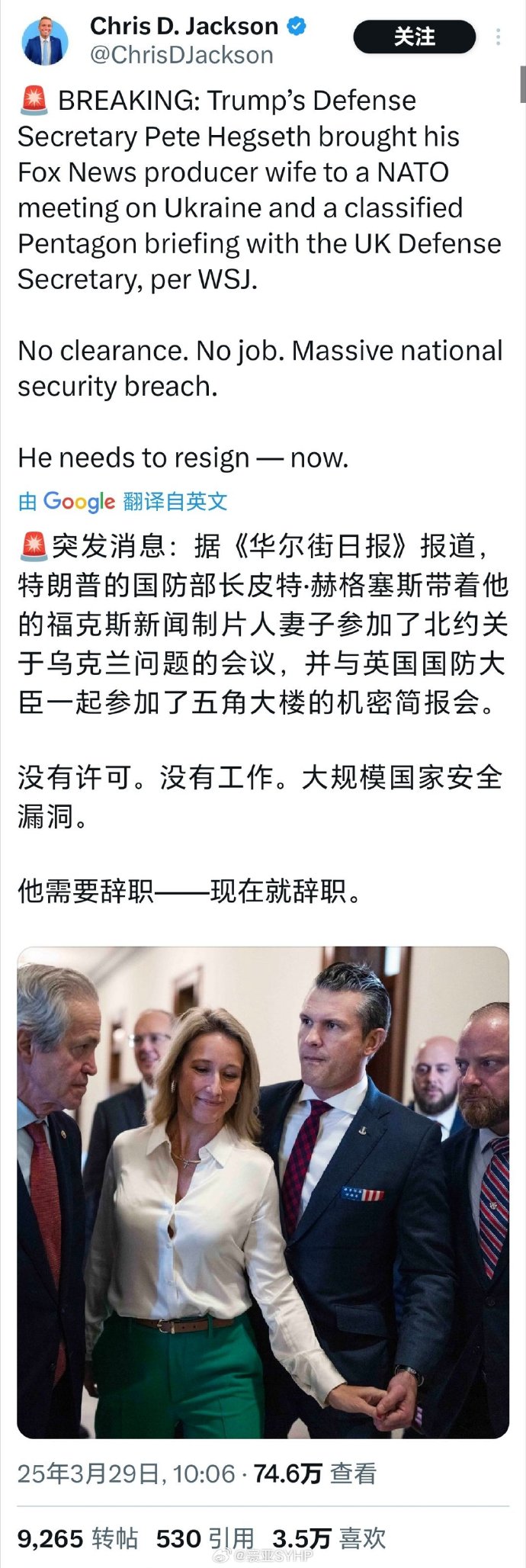This screenshot has height=1568, width=526.
Task: Open the @ChrisDJackson handle
Action: pyautogui.click(x=181, y=56)
